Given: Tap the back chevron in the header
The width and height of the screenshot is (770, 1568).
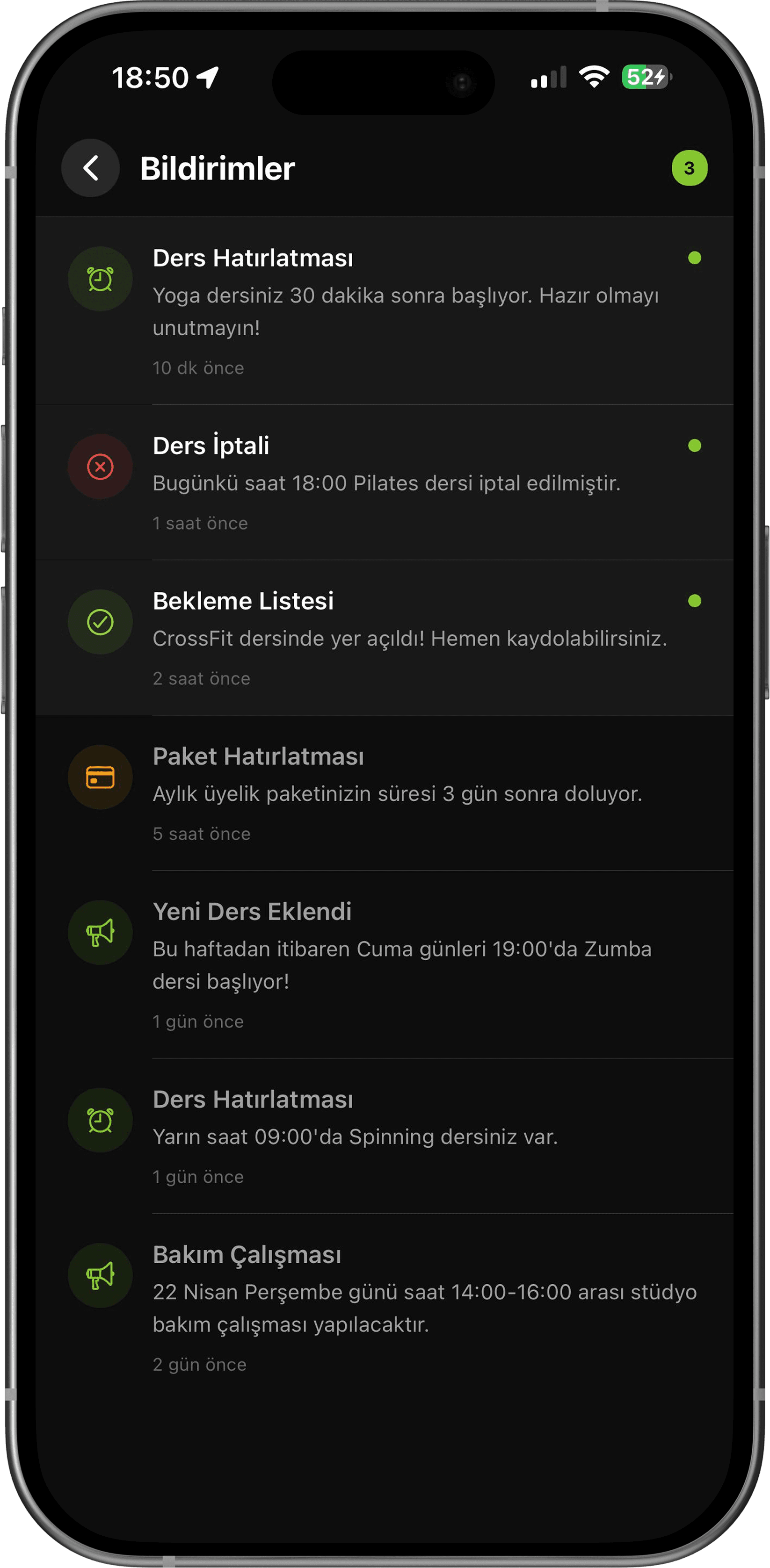Looking at the screenshot, I should point(90,167).
